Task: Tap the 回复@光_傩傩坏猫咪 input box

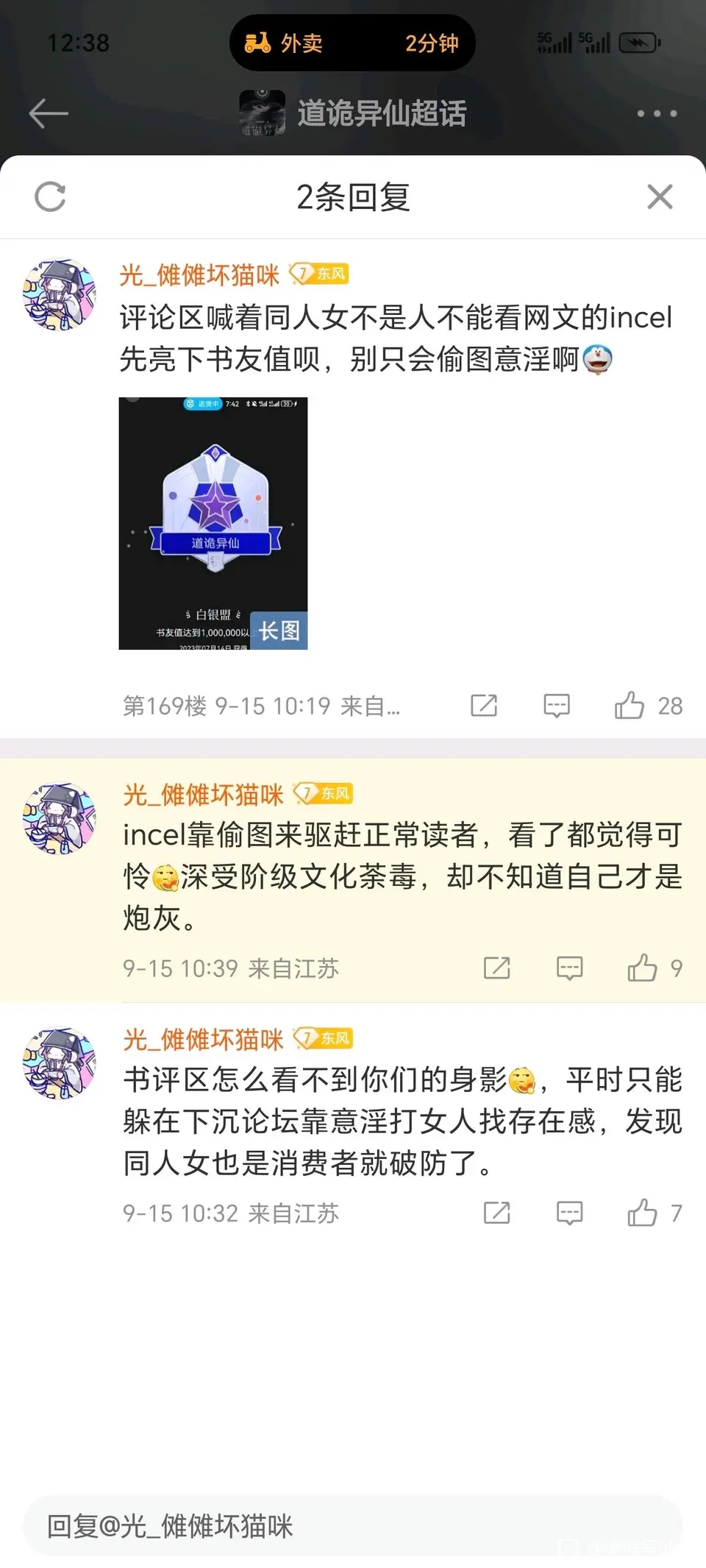Action: point(353,1526)
